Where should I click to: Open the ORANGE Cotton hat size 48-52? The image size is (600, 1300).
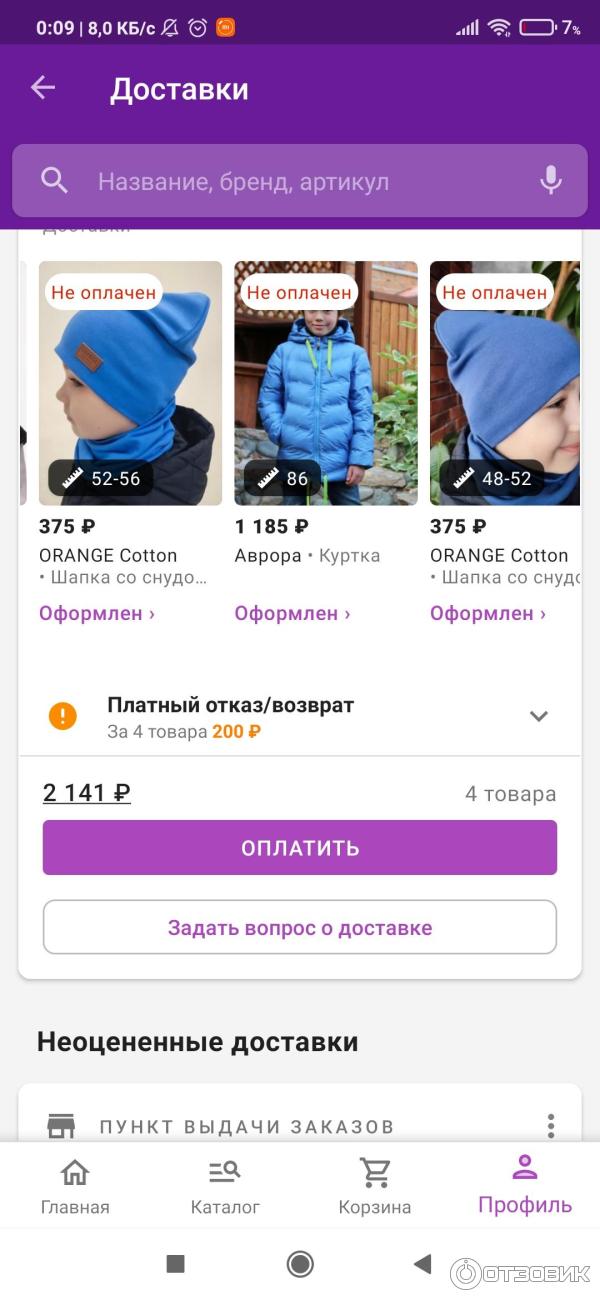(x=505, y=383)
